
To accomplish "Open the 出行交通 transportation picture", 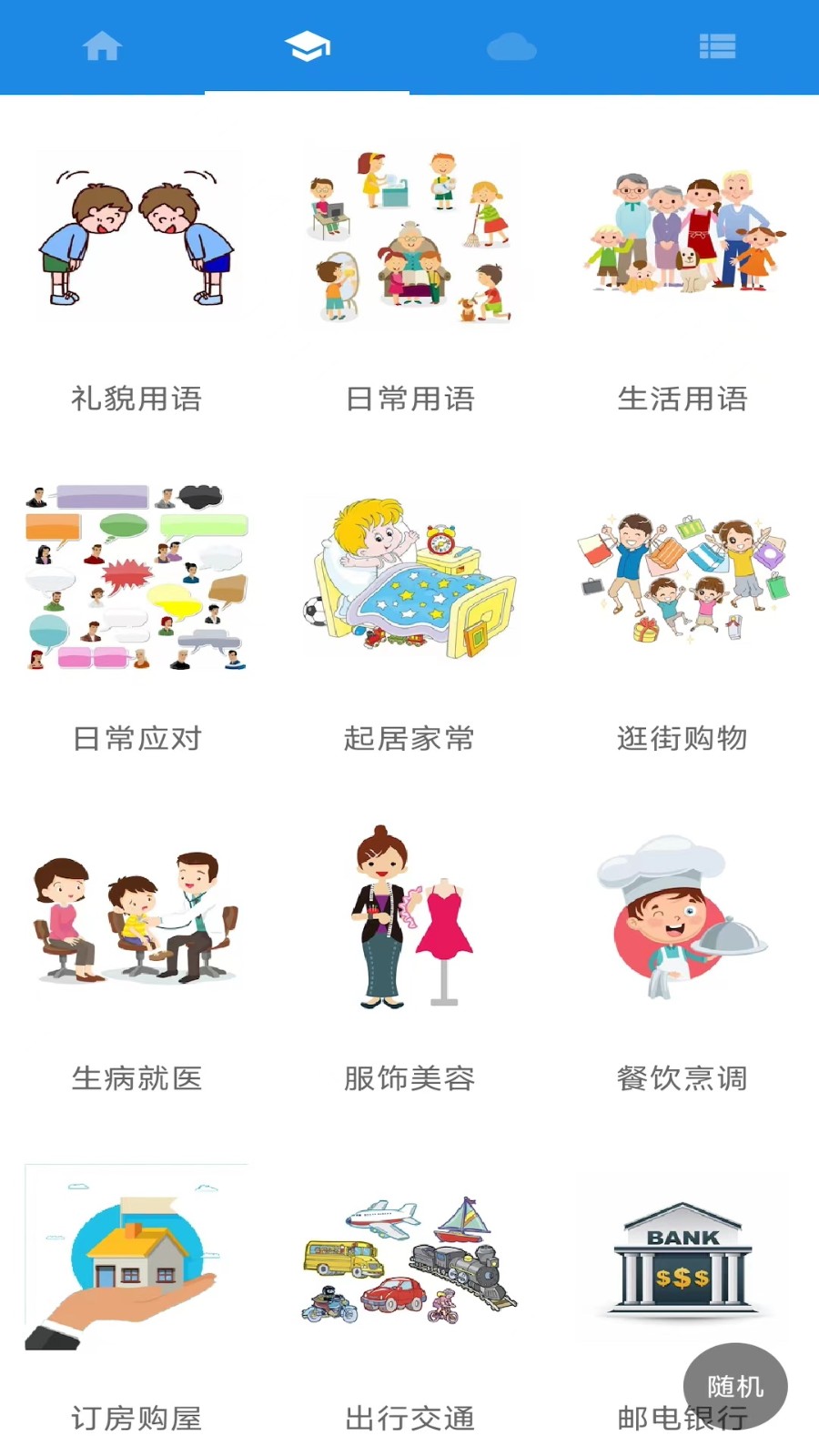I will 409,1260.
